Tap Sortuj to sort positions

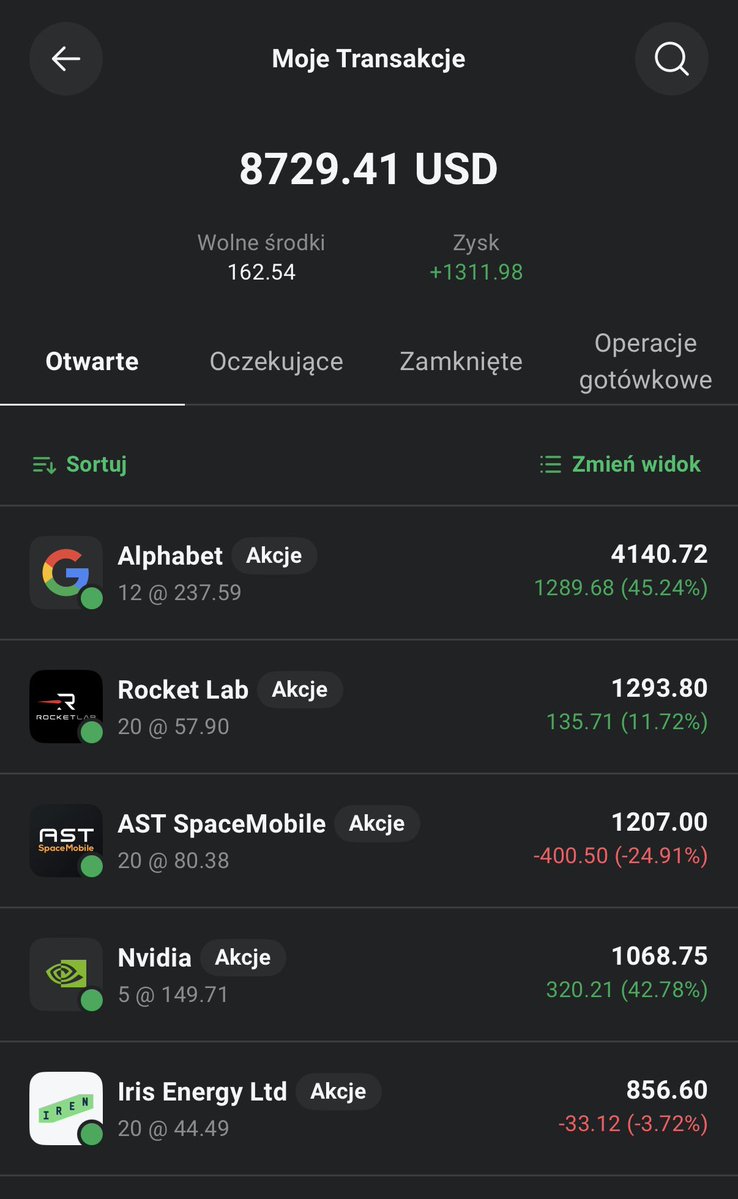pyautogui.click(x=80, y=464)
